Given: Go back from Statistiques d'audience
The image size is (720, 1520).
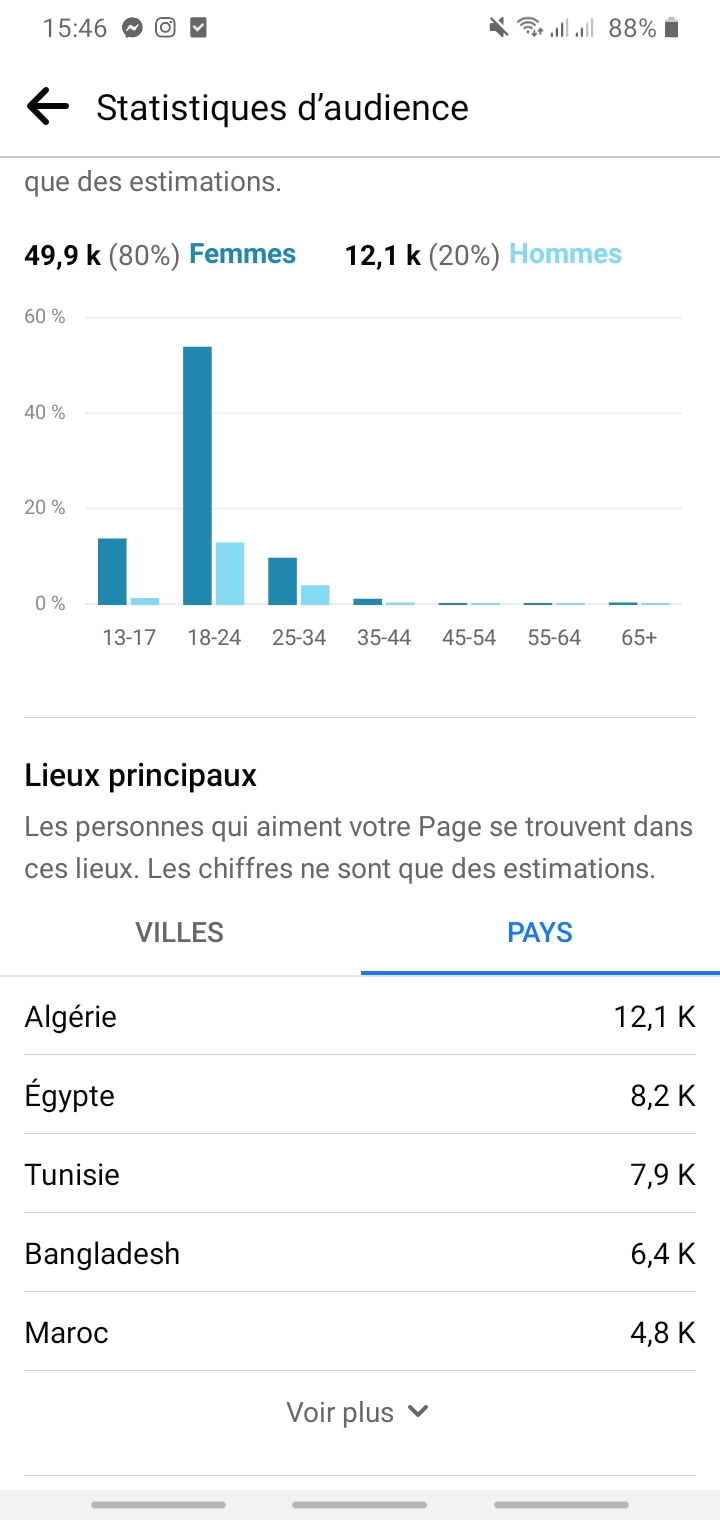Looking at the screenshot, I should click(x=47, y=107).
